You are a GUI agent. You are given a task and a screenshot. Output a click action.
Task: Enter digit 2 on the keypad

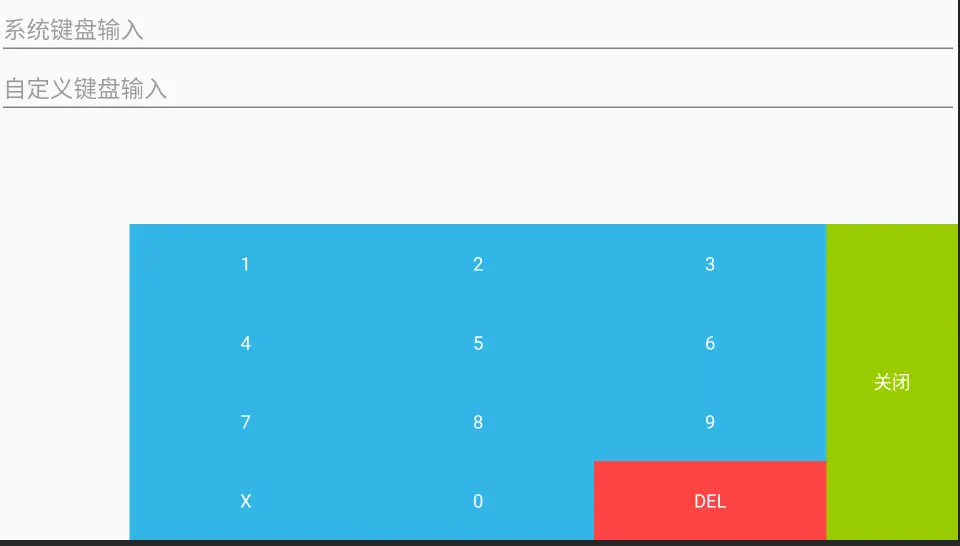[477, 264]
